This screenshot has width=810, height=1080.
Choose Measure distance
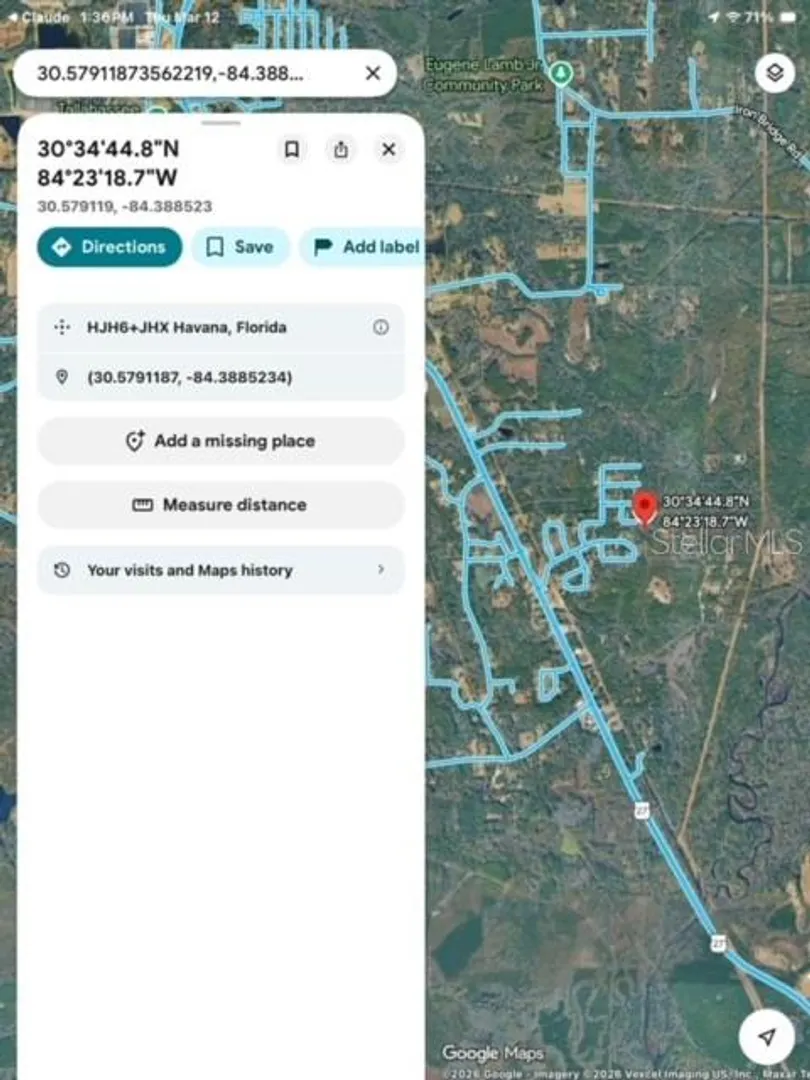tap(220, 505)
